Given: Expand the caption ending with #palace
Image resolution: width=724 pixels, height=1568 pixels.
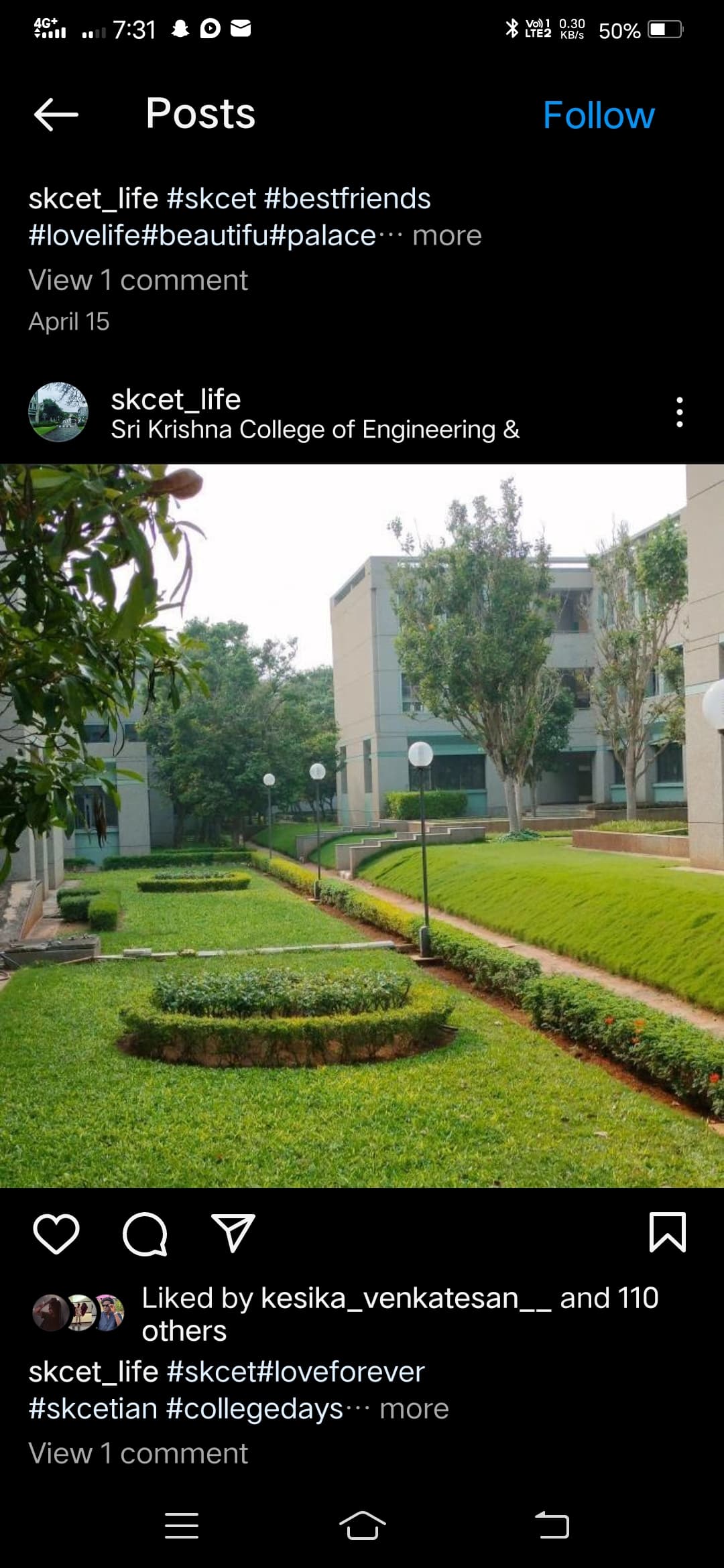Looking at the screenshot, I should pyautogui.click(x=446, y=236).
